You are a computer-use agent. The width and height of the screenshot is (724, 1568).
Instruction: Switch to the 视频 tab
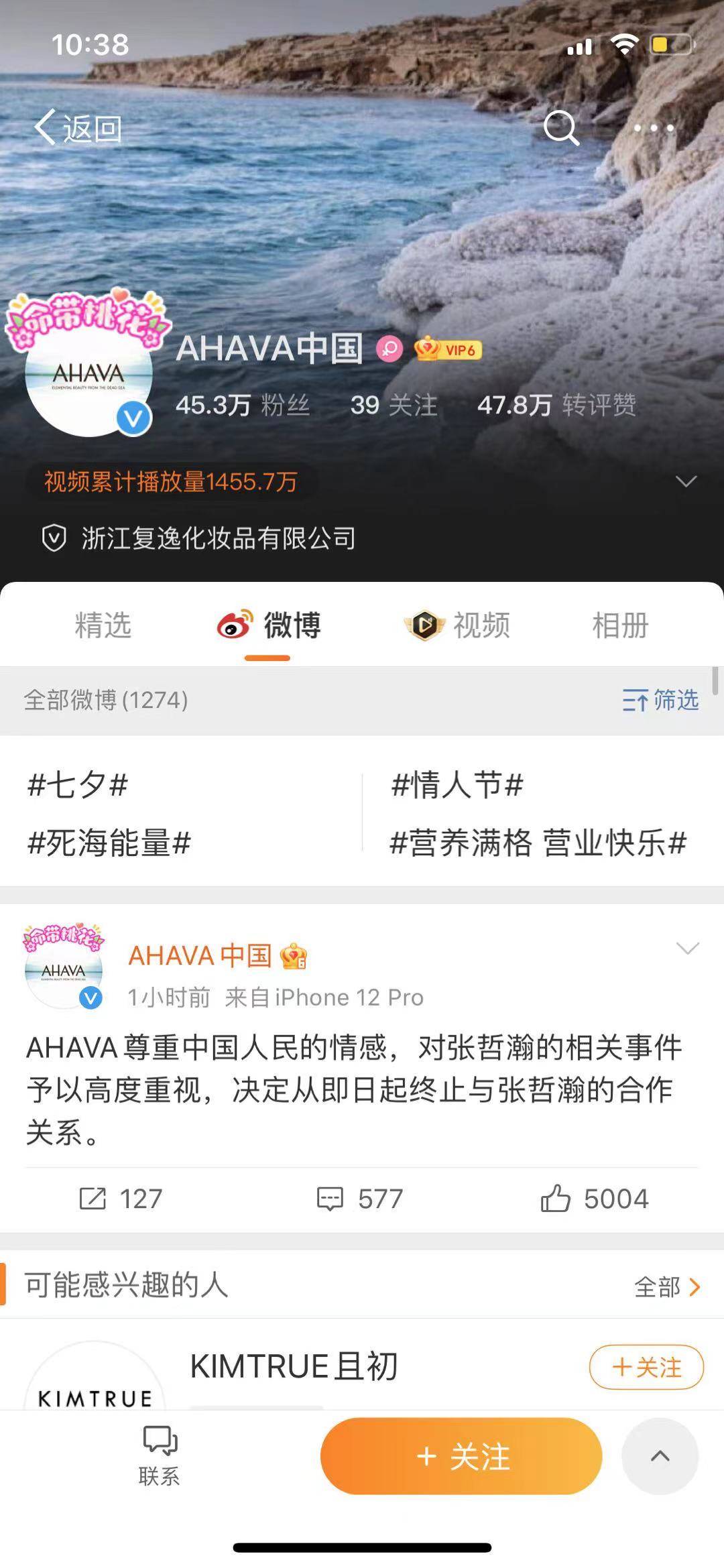458,625
